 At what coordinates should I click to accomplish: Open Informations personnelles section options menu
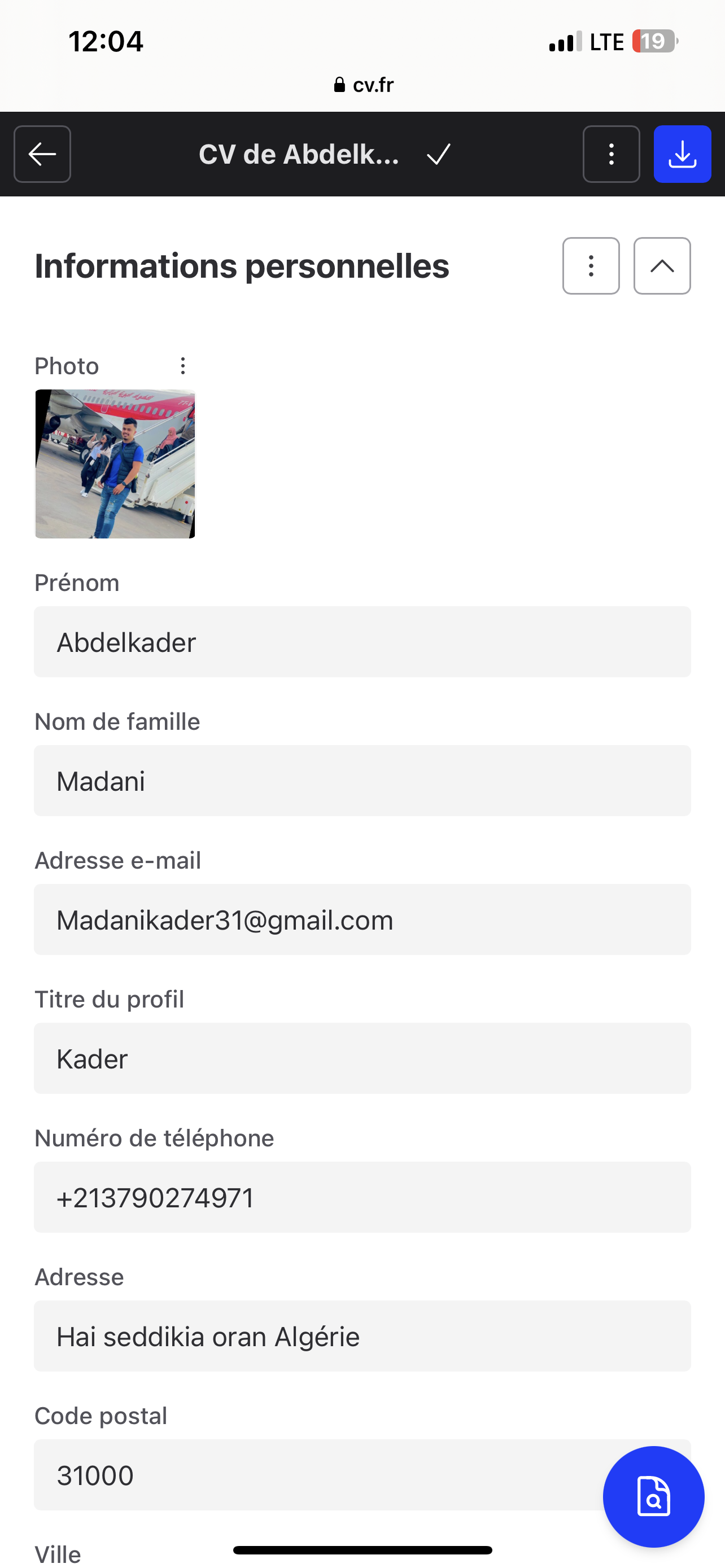coord(591,266)
